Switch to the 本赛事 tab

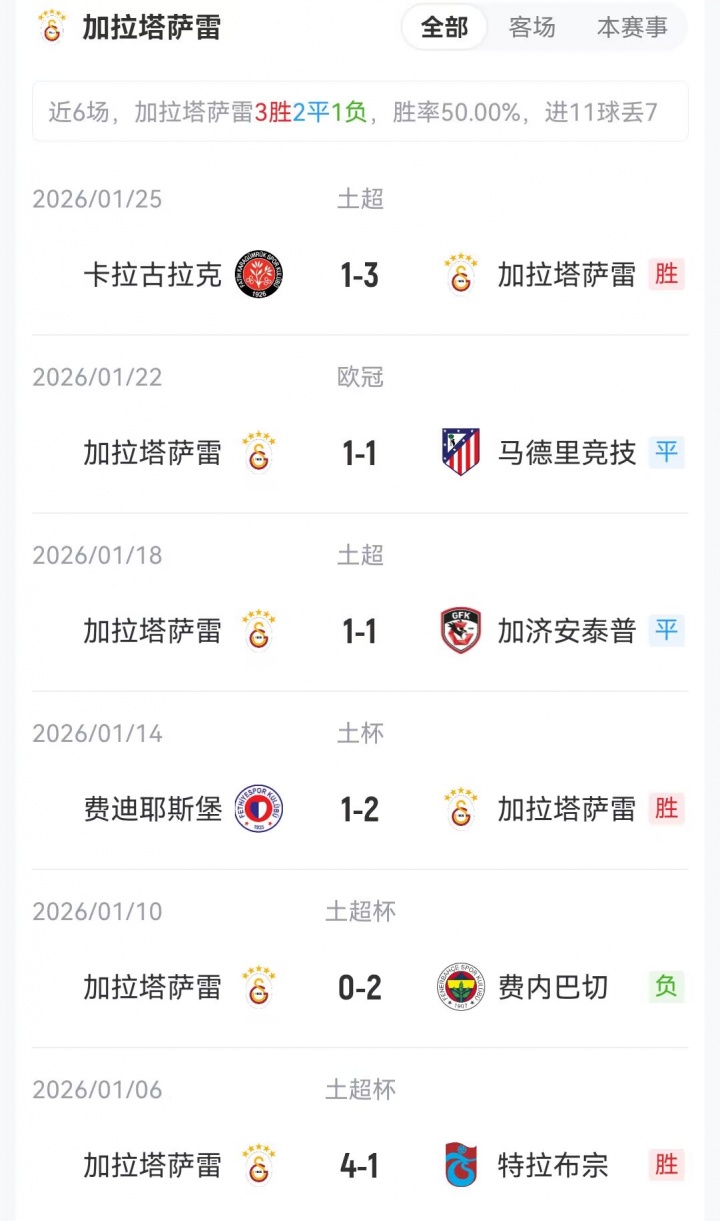click(632, 28)
